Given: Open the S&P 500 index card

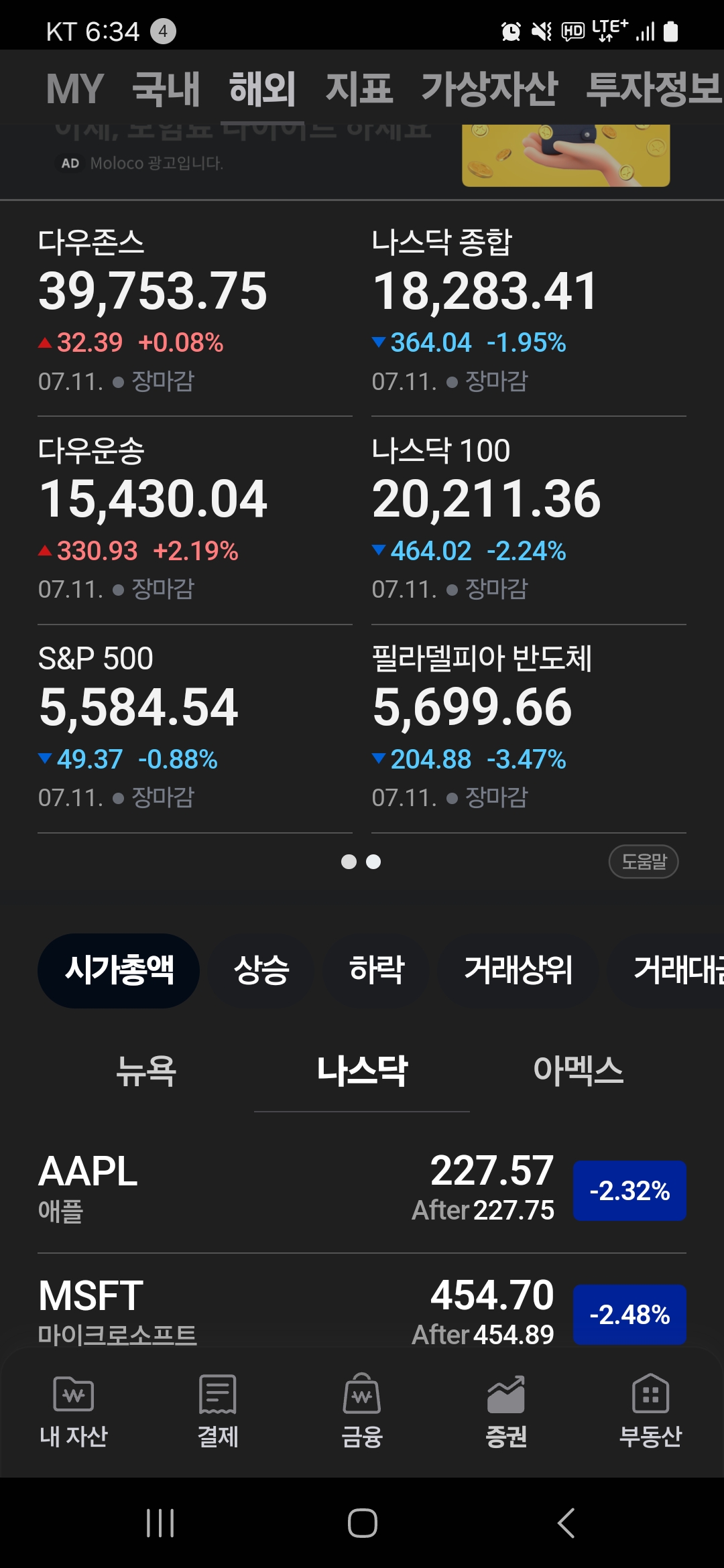Looking at the screenshot, I should point(195,728).
